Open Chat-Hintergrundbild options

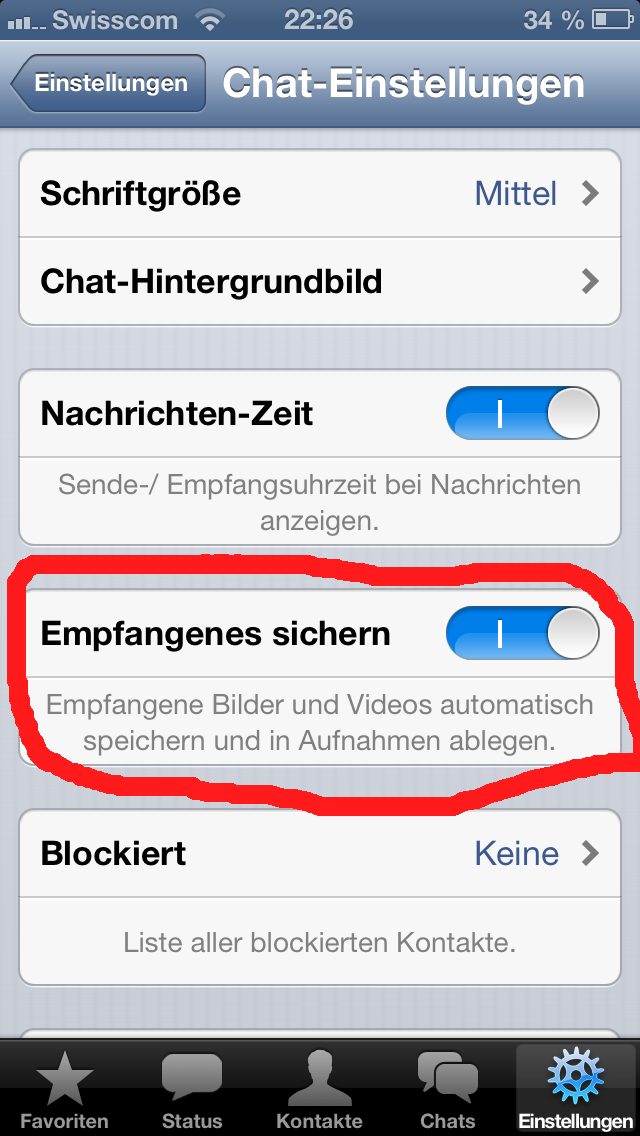click(x=320, y=281)
